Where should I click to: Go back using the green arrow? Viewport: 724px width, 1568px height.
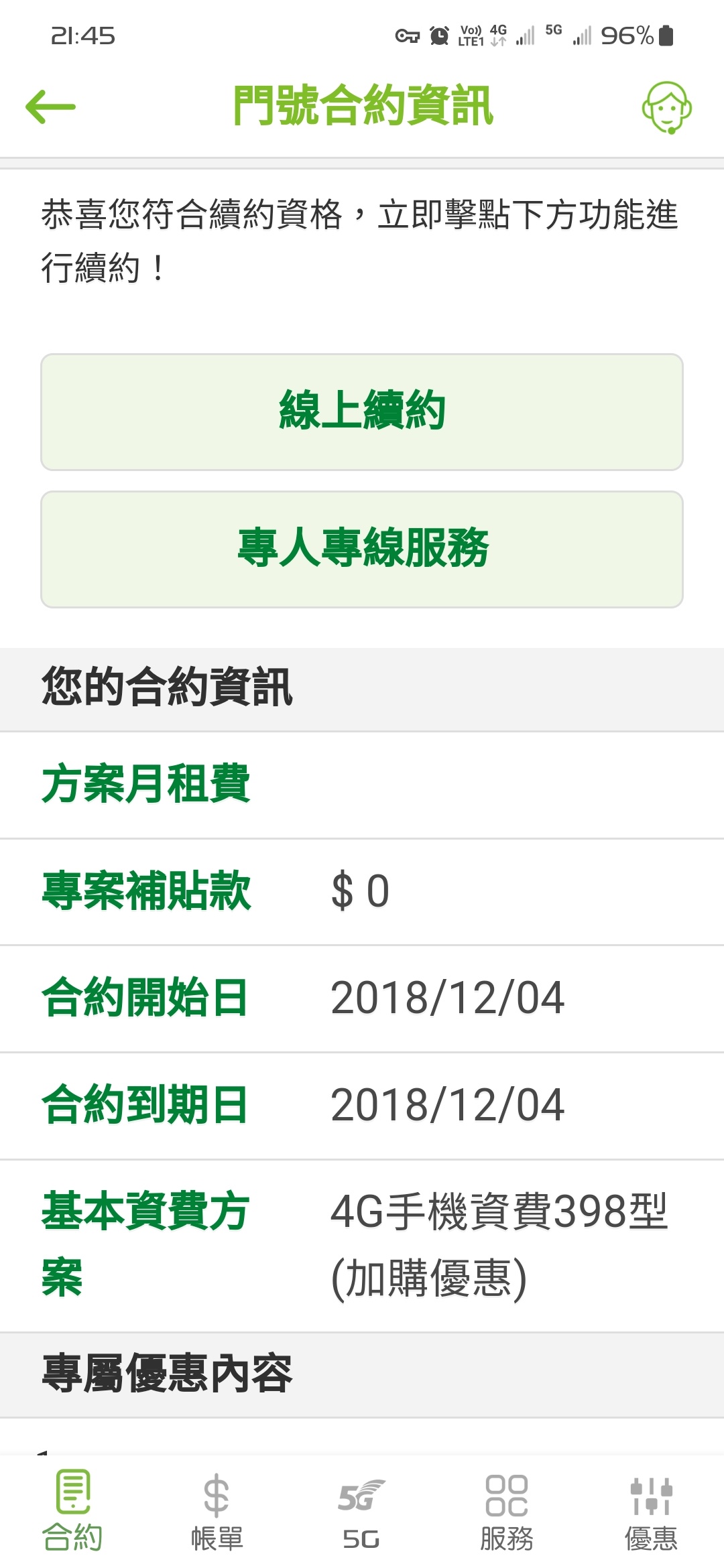tap(50, 107)
